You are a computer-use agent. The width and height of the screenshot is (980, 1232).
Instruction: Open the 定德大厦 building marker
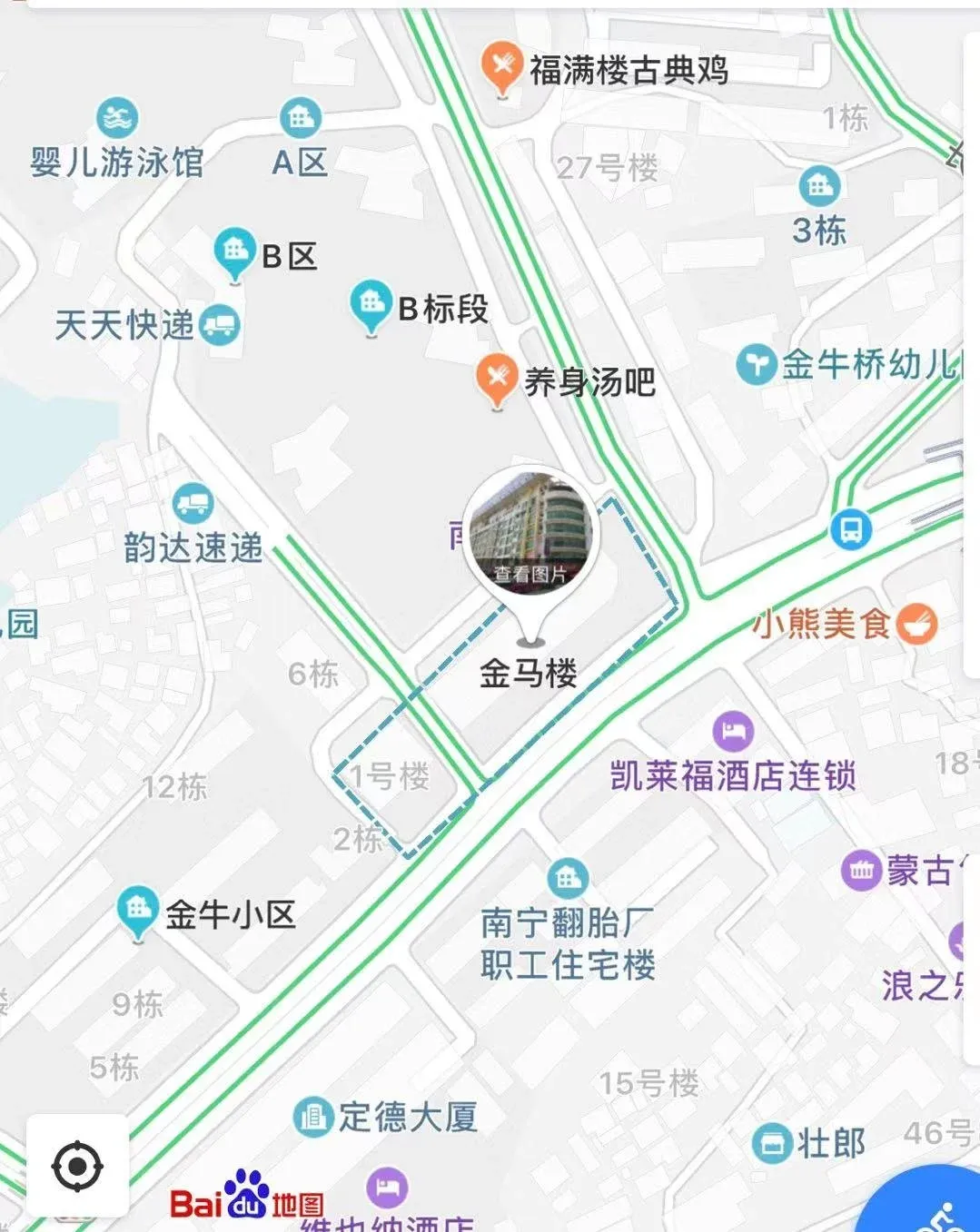coord(313,1117)
